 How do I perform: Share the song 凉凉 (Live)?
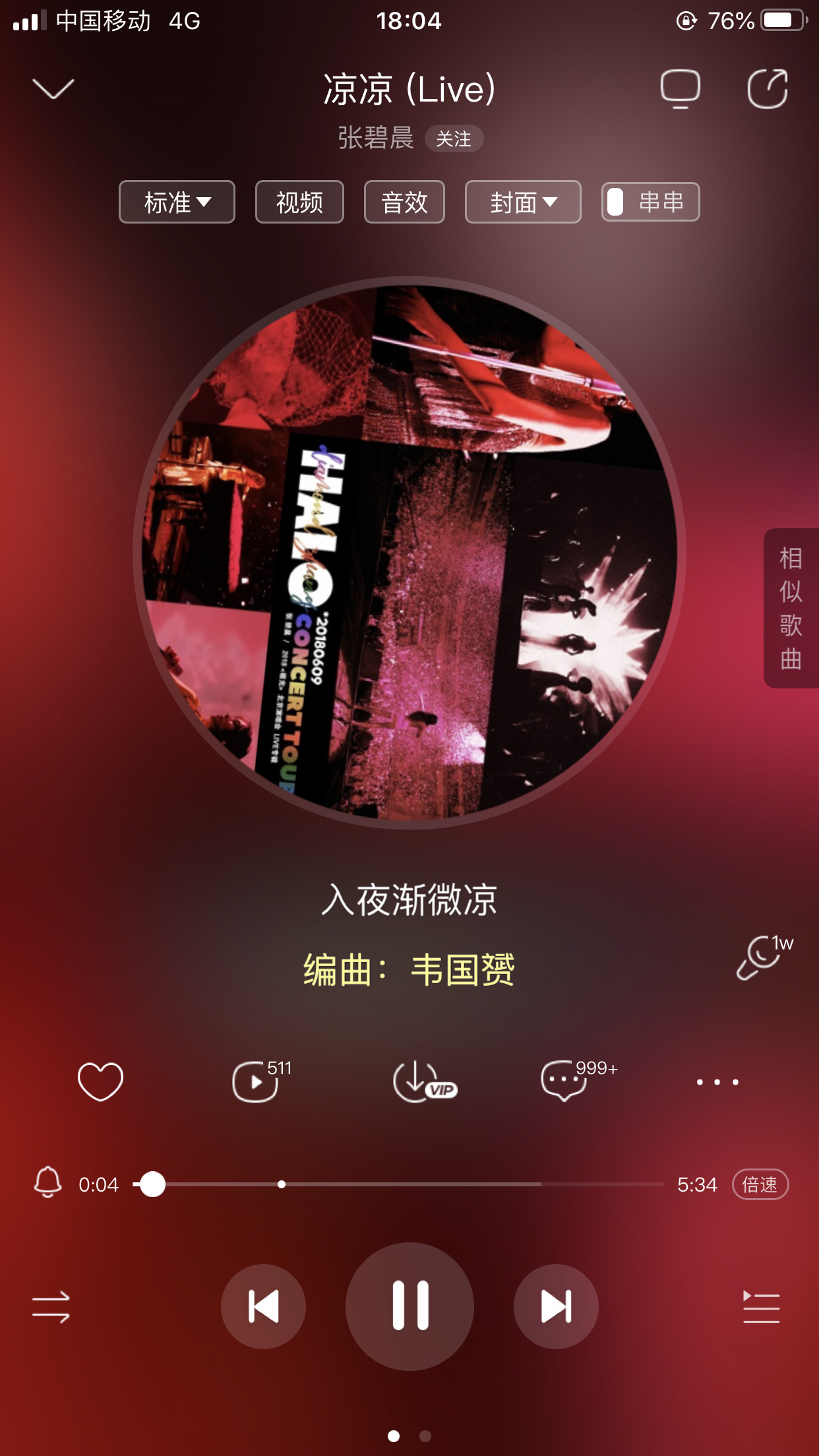(x=768, y=88)
